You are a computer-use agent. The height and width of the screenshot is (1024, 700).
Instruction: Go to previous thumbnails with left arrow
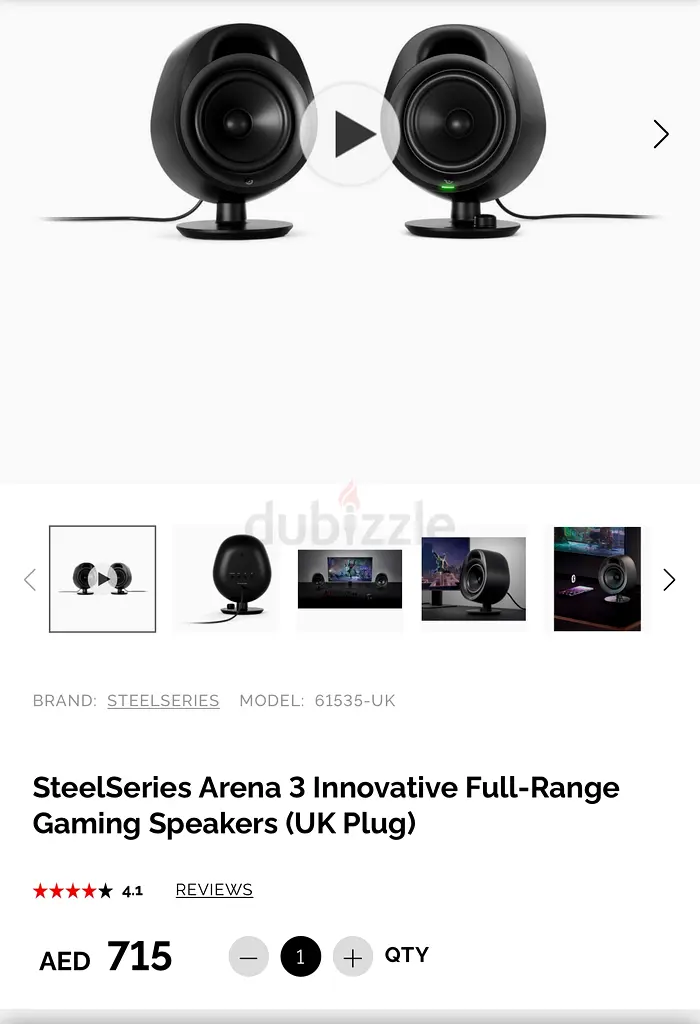[30, 579]
